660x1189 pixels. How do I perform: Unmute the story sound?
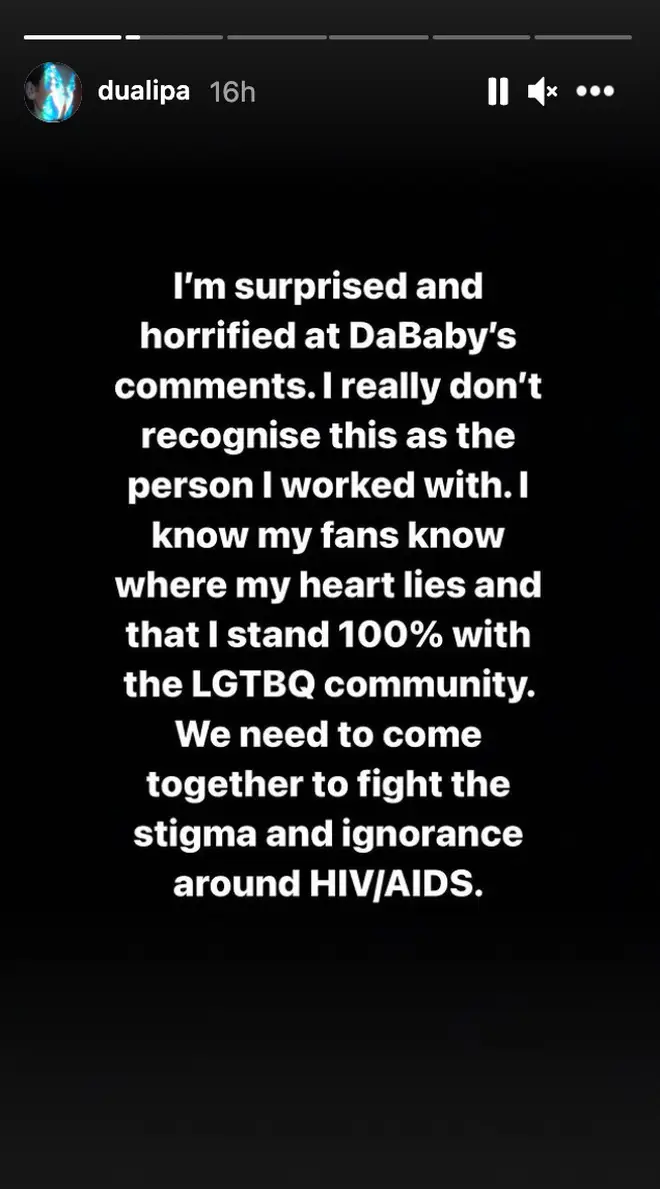click(543, 92)
